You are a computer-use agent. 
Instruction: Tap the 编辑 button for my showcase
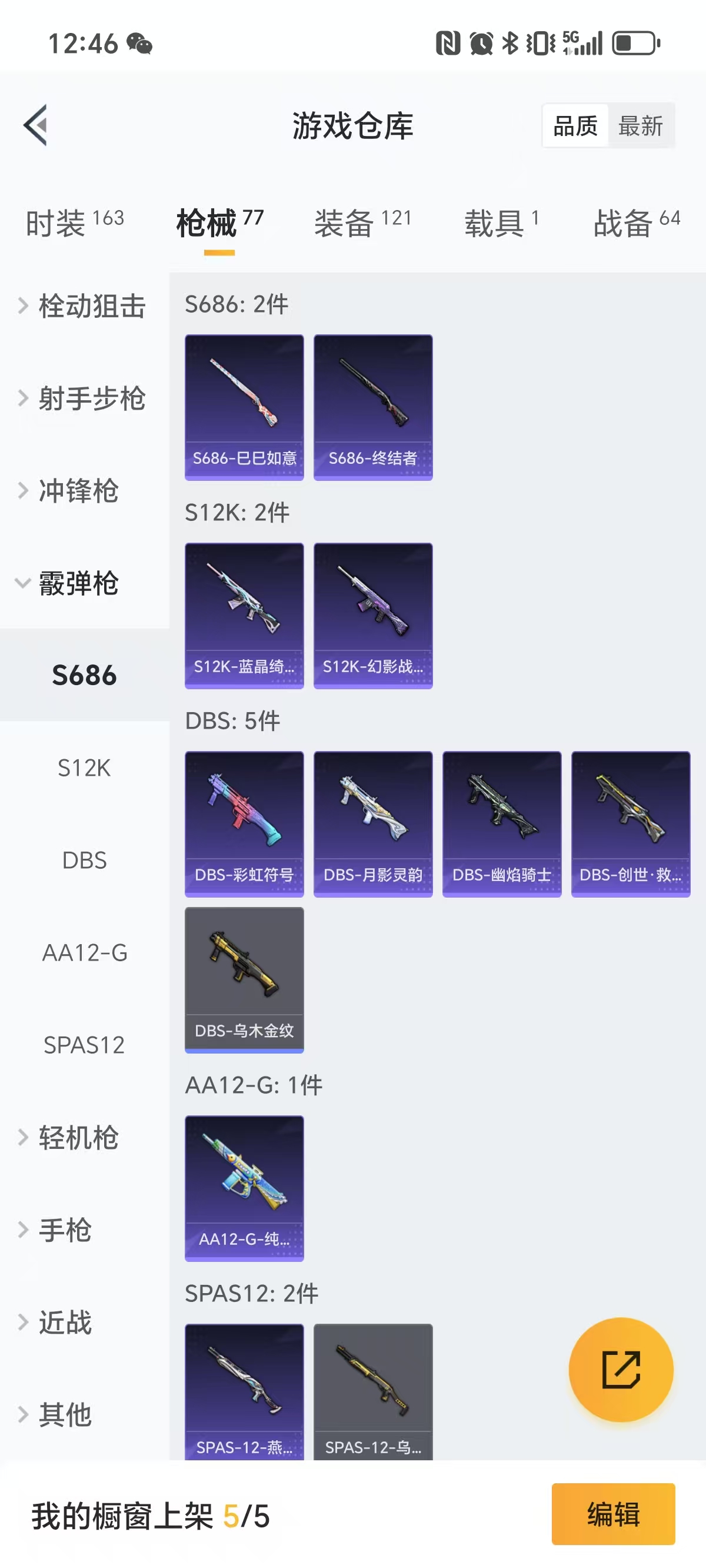tap(613, 1514)
